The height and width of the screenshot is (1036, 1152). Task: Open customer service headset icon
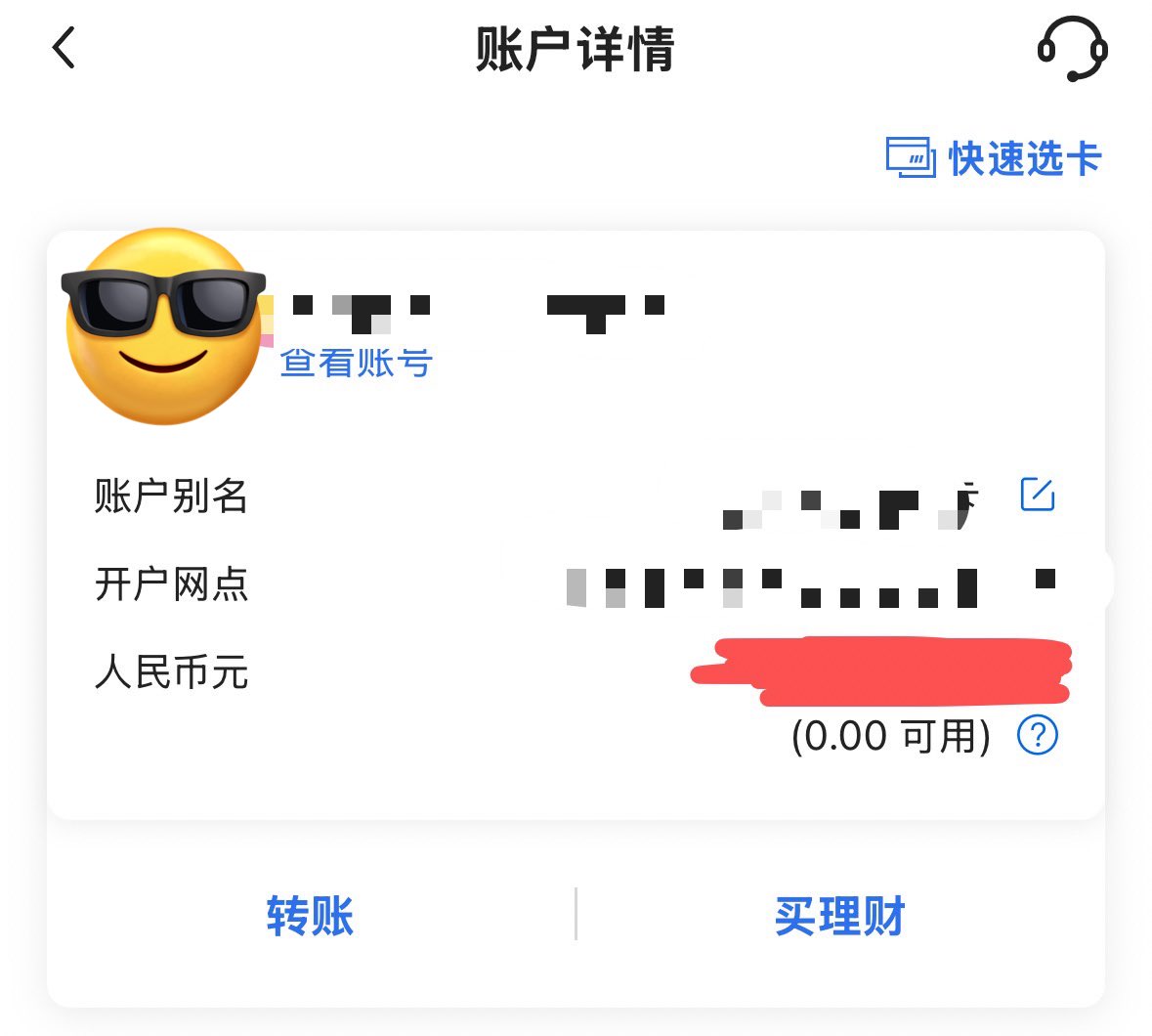(x=1071, y=49)
